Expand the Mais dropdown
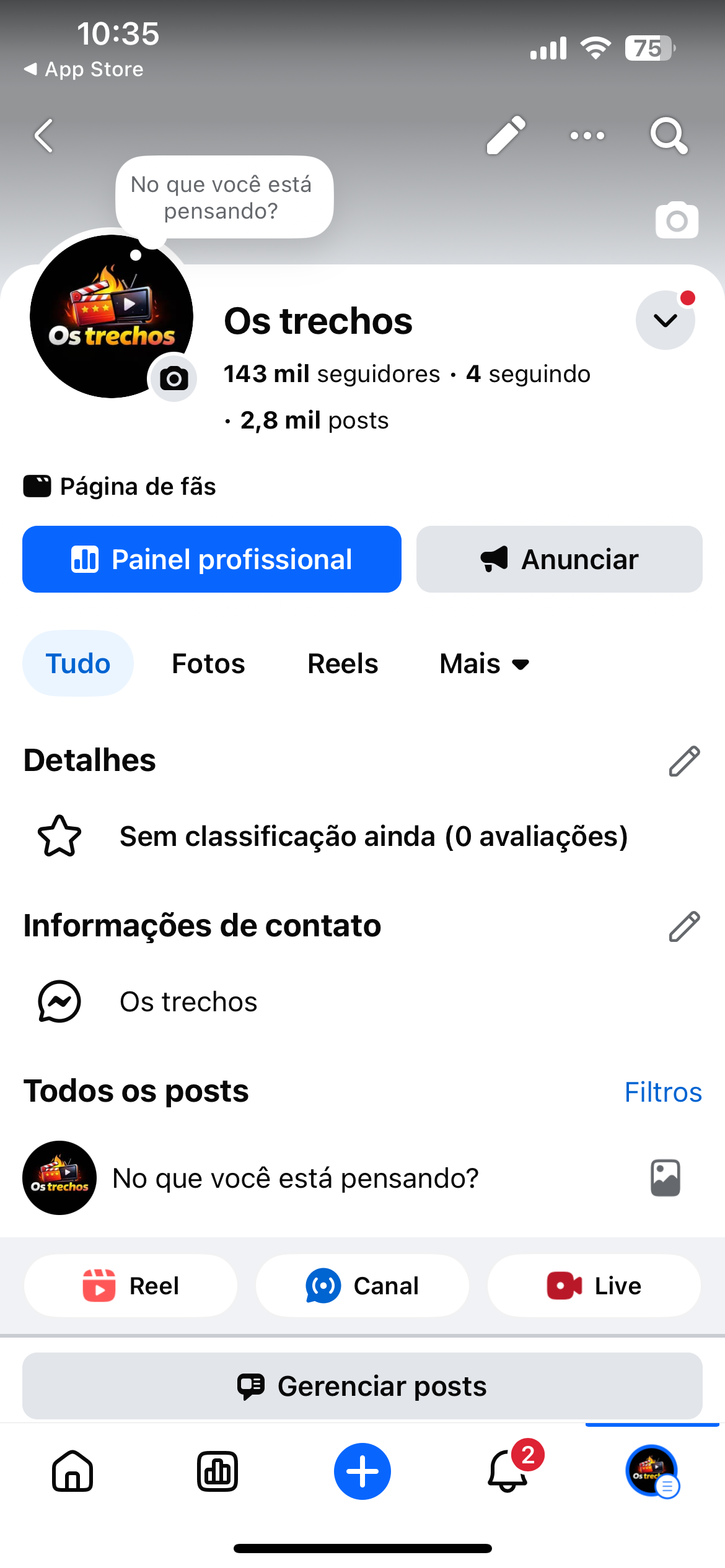The image size is (725, 1568). click(484, 664)
